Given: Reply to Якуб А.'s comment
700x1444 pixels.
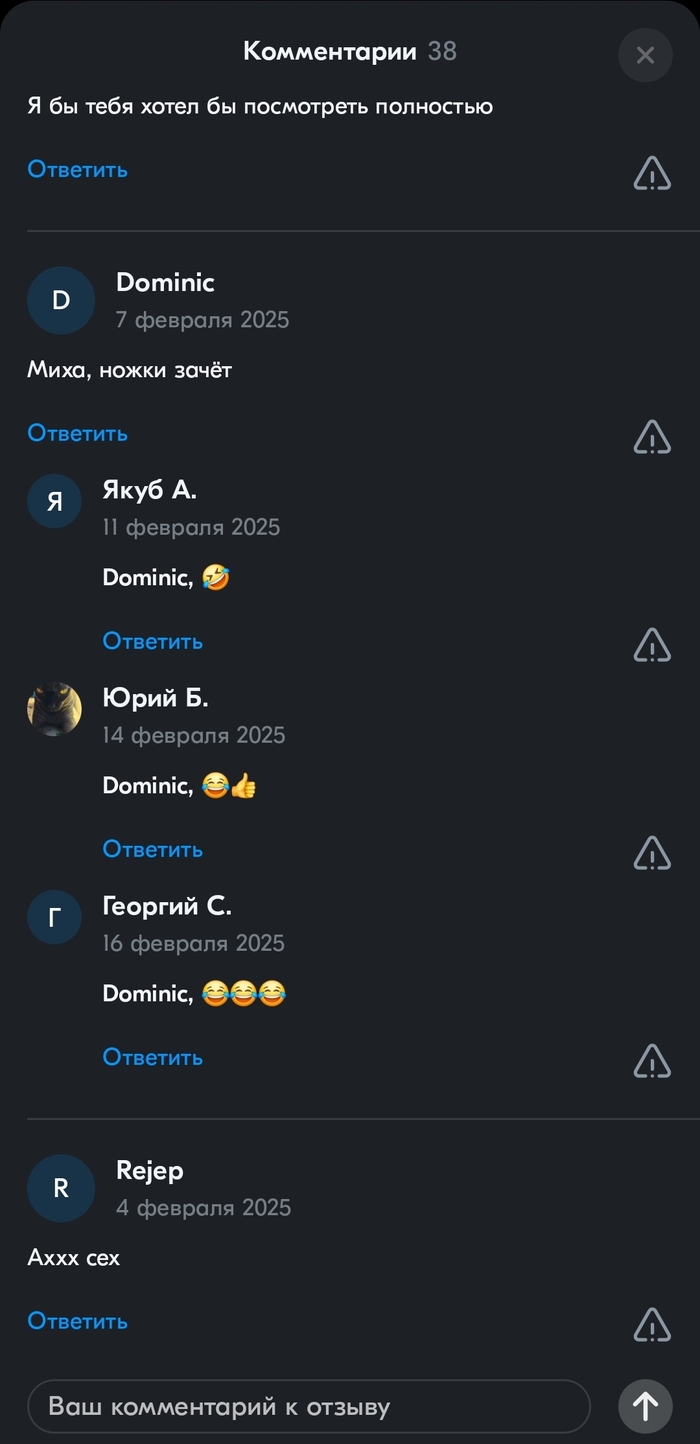Looking at the screenshot, I should pyautogui.click(x=153, y=641).
